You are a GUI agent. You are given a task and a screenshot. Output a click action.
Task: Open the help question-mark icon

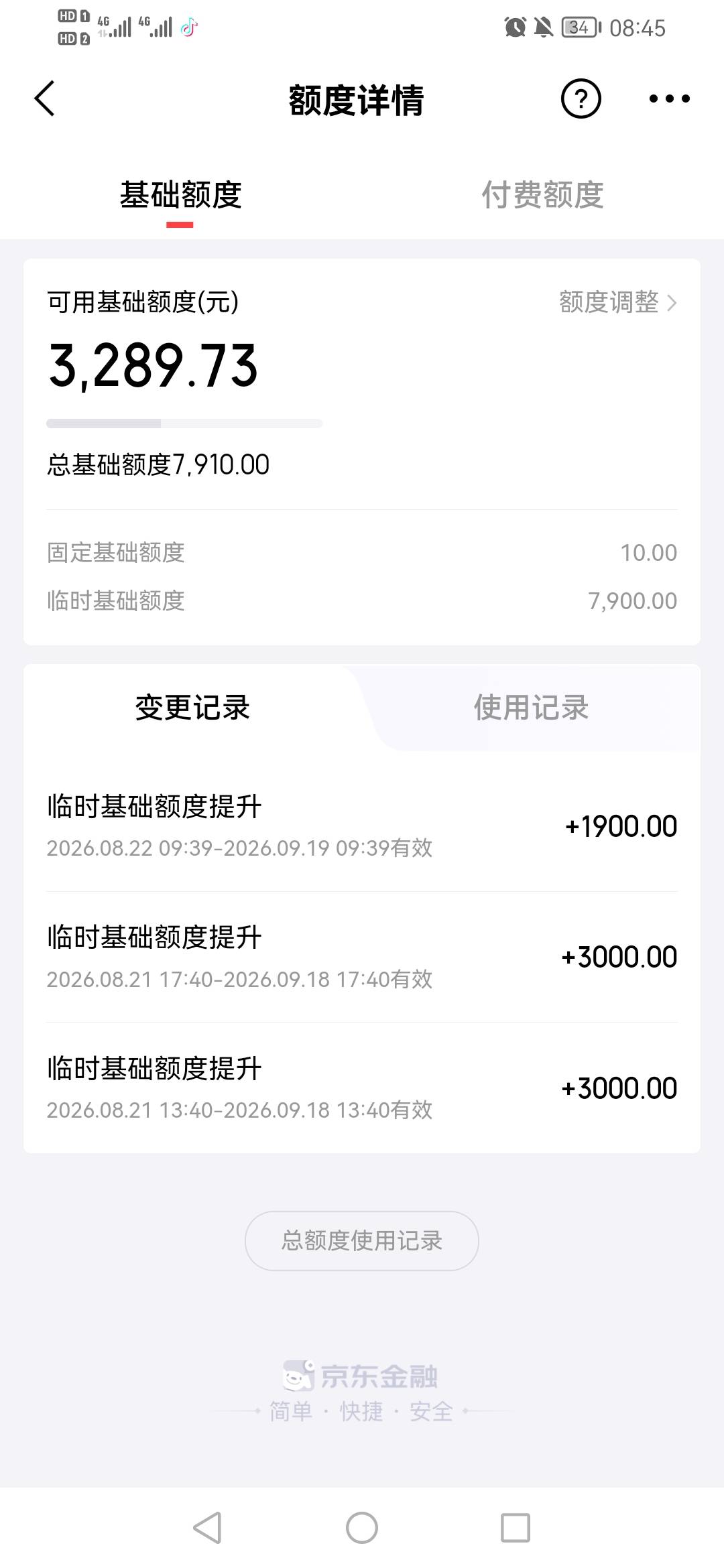[x=581, y=99]
